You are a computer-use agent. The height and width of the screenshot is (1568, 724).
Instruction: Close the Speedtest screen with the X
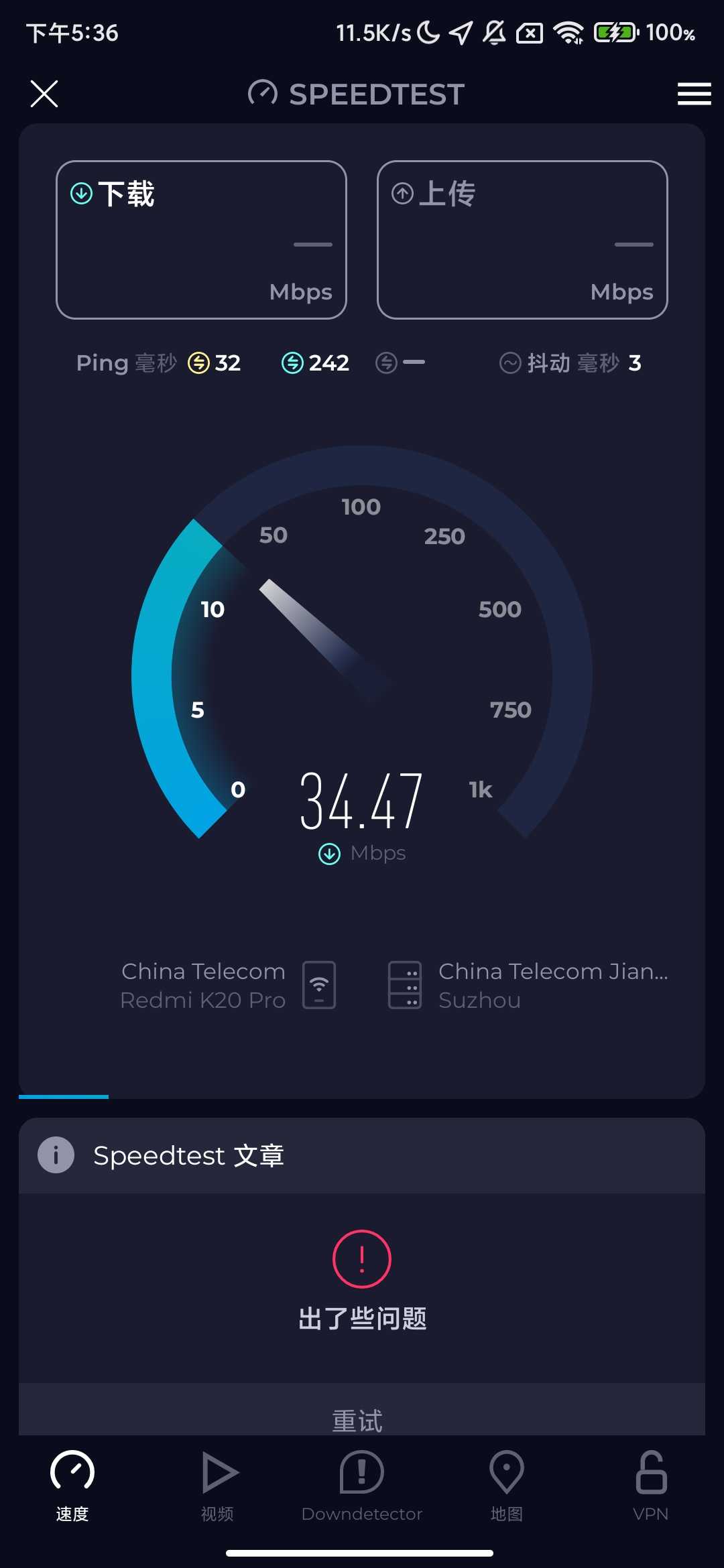pos(44,94)
